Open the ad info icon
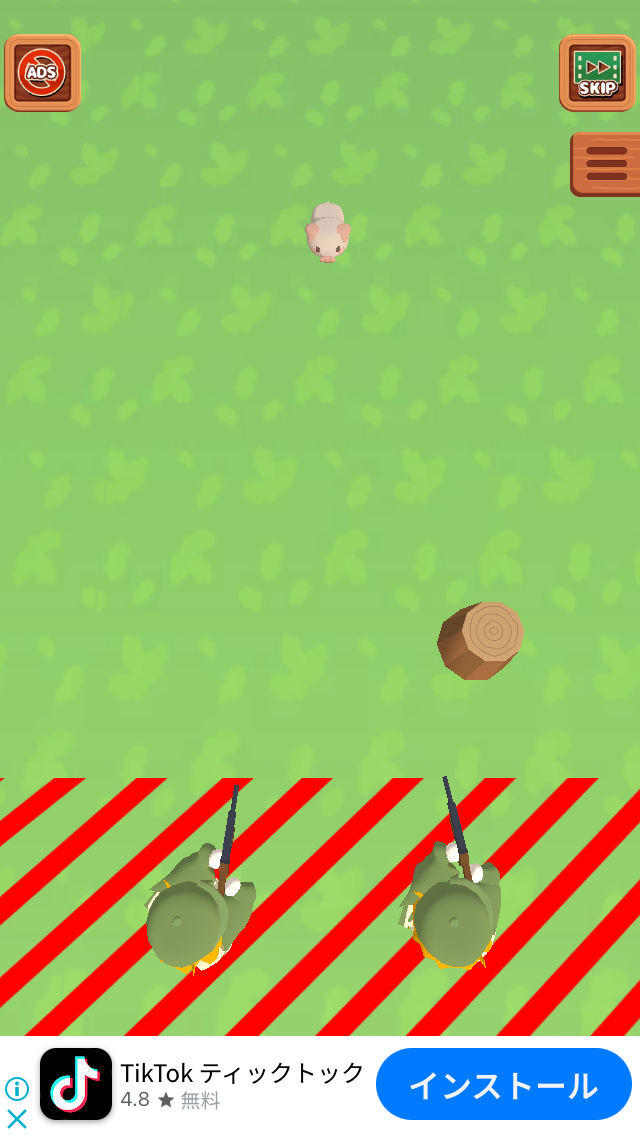The width and height of the screenshot is (640, 1136). pyautogui.click(x=16, y=1088)
